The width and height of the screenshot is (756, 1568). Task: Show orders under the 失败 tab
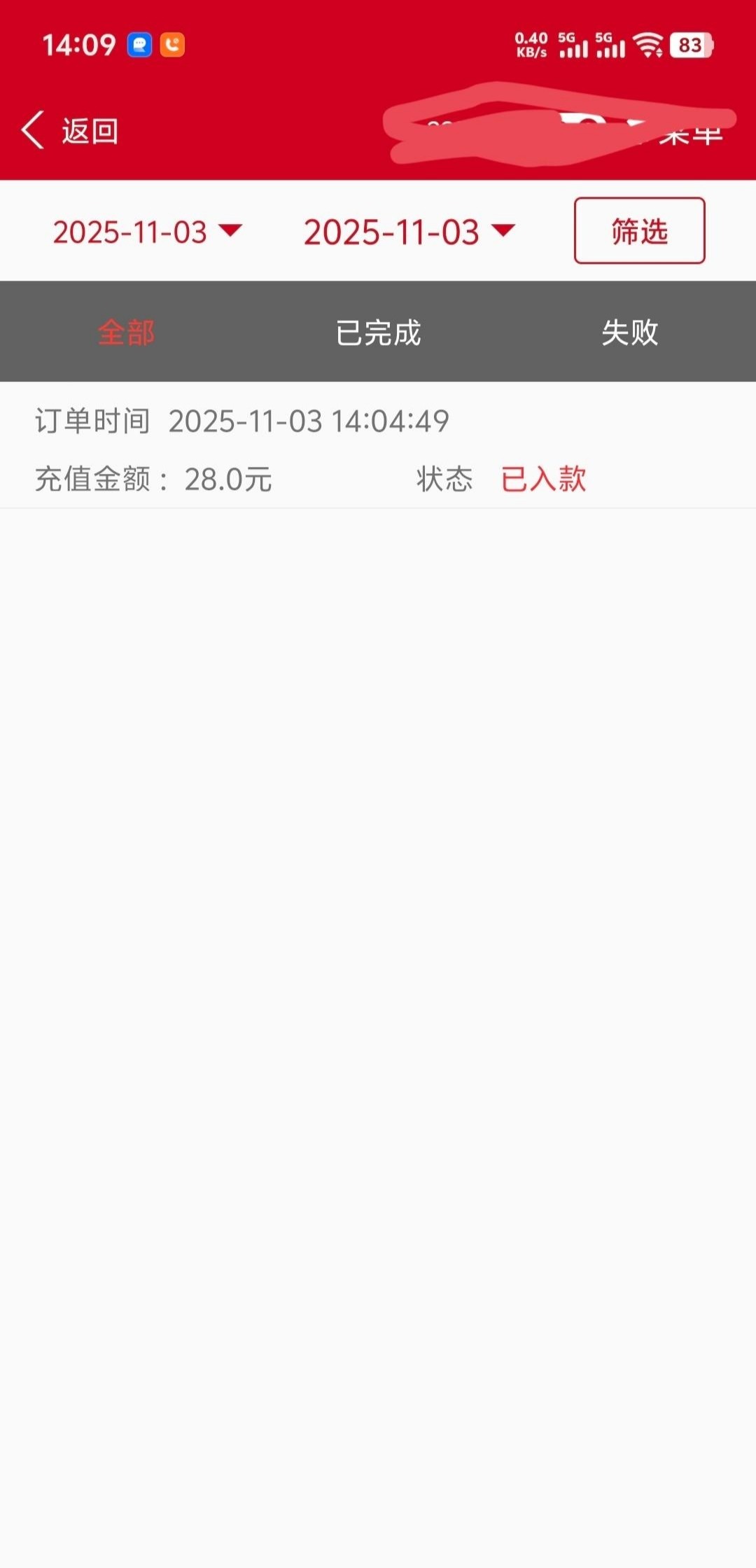pyautogui.click(x=630, y=332)
